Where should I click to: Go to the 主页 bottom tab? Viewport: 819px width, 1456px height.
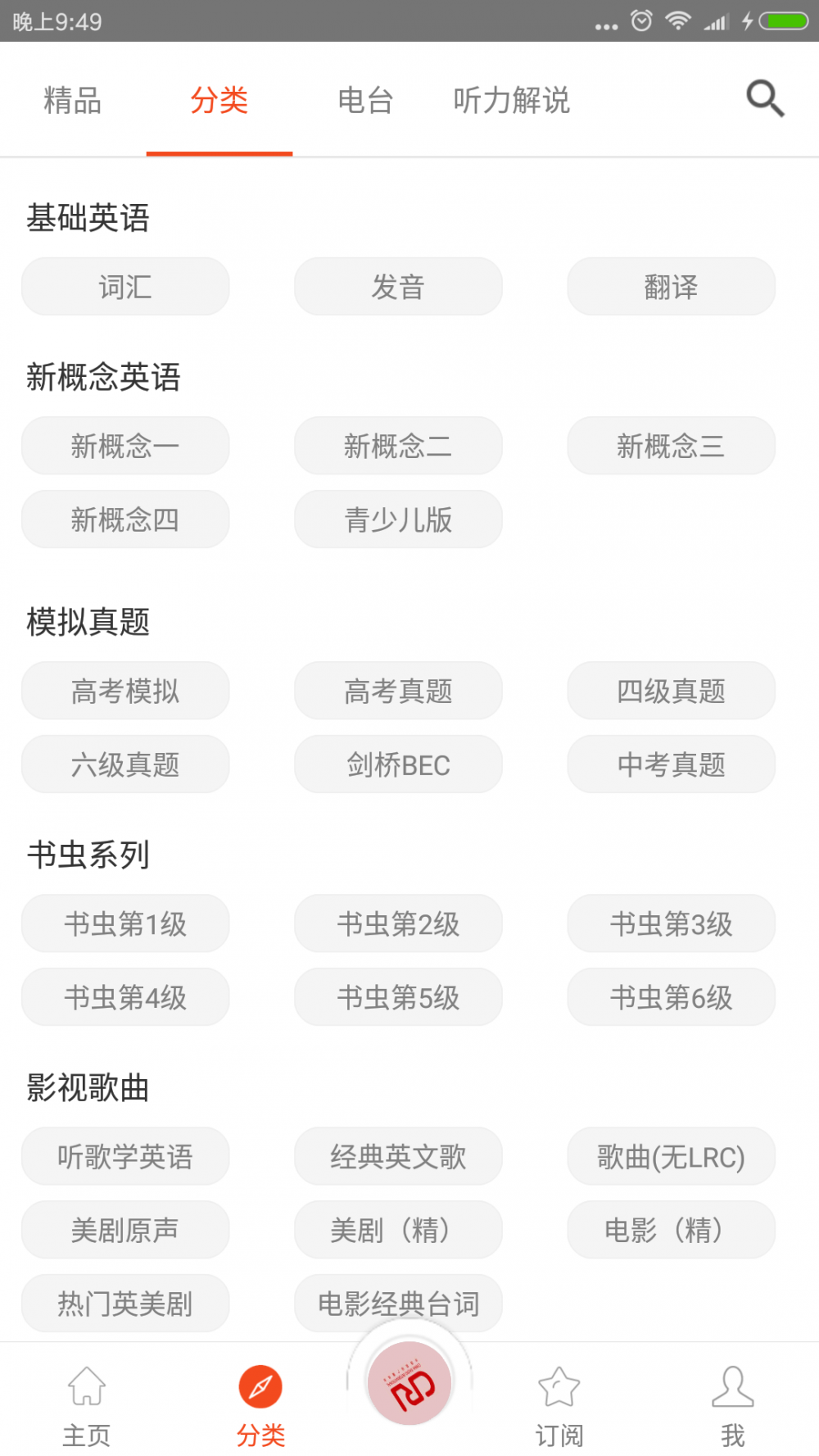point(87,1405)
